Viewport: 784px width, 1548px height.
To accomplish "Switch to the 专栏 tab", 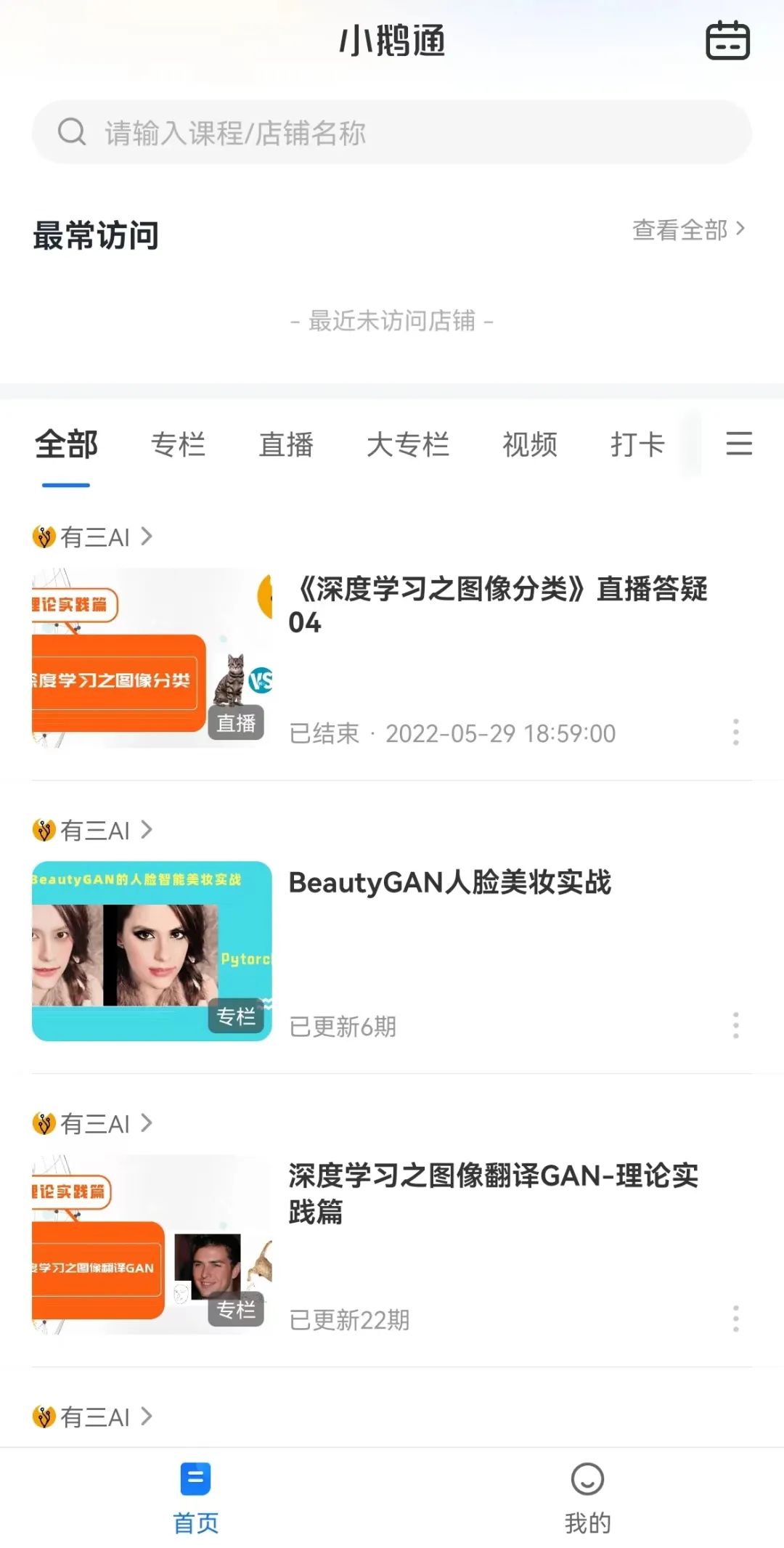I will pos(178,444).
